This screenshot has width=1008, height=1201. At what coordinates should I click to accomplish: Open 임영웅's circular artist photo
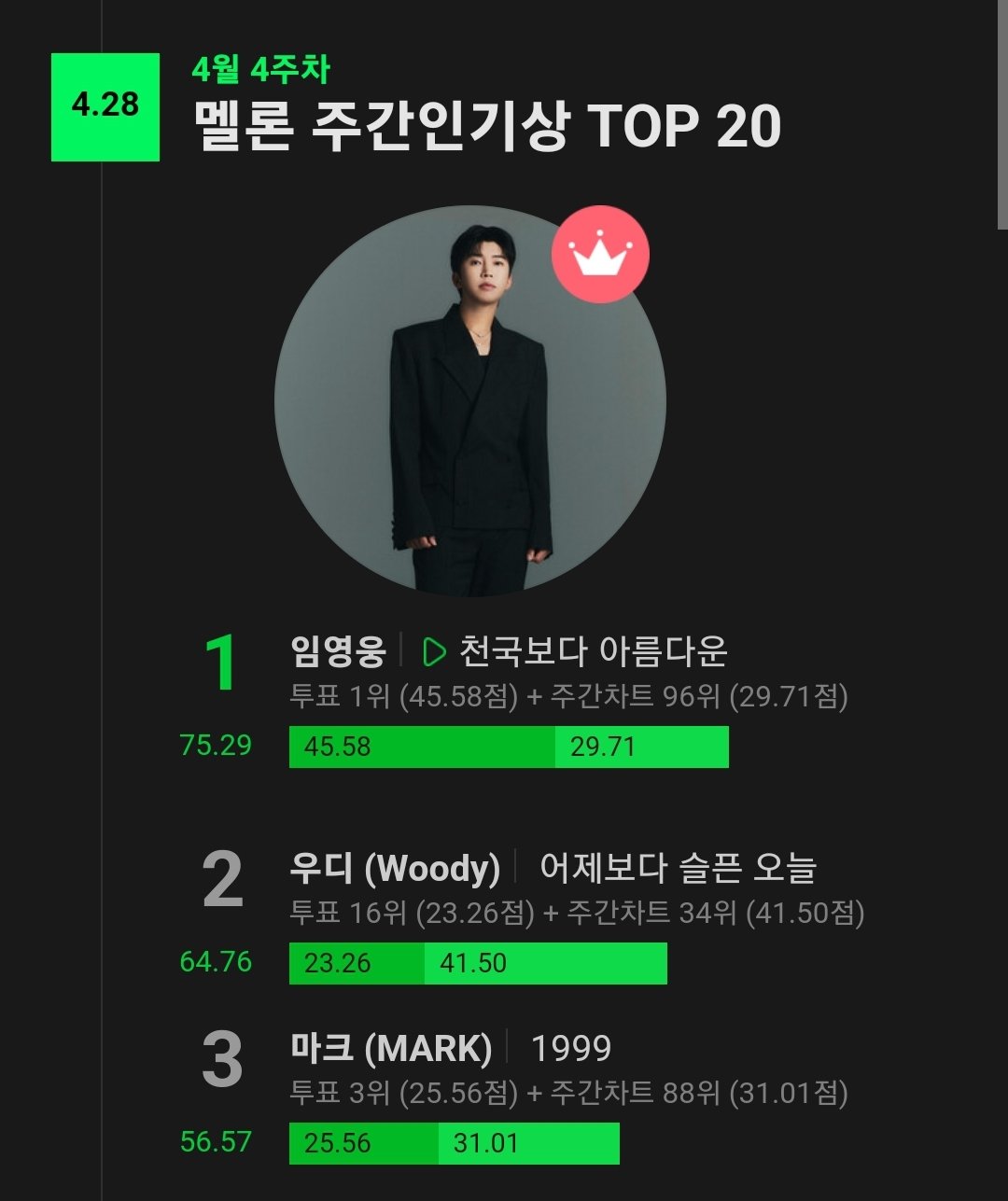(469, 401)
